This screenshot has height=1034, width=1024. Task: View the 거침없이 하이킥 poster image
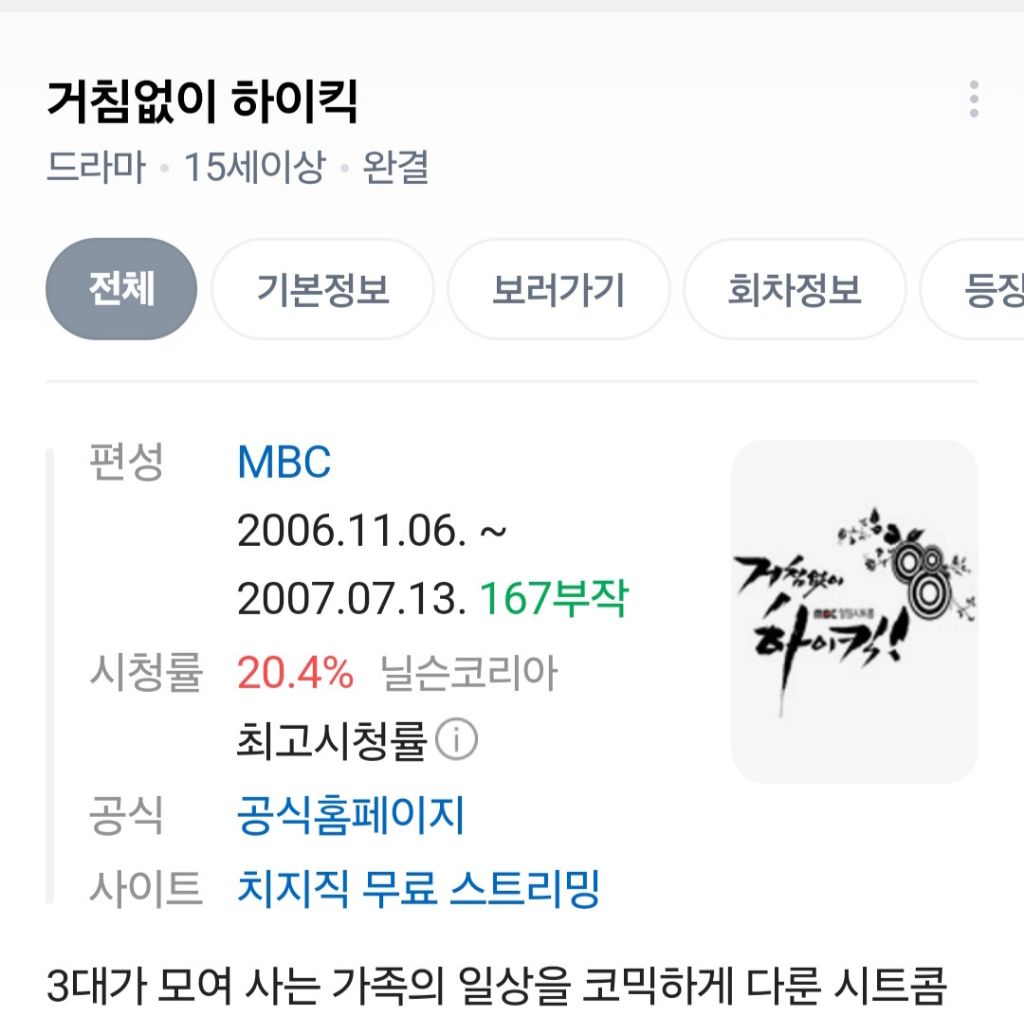coord(854,611)
